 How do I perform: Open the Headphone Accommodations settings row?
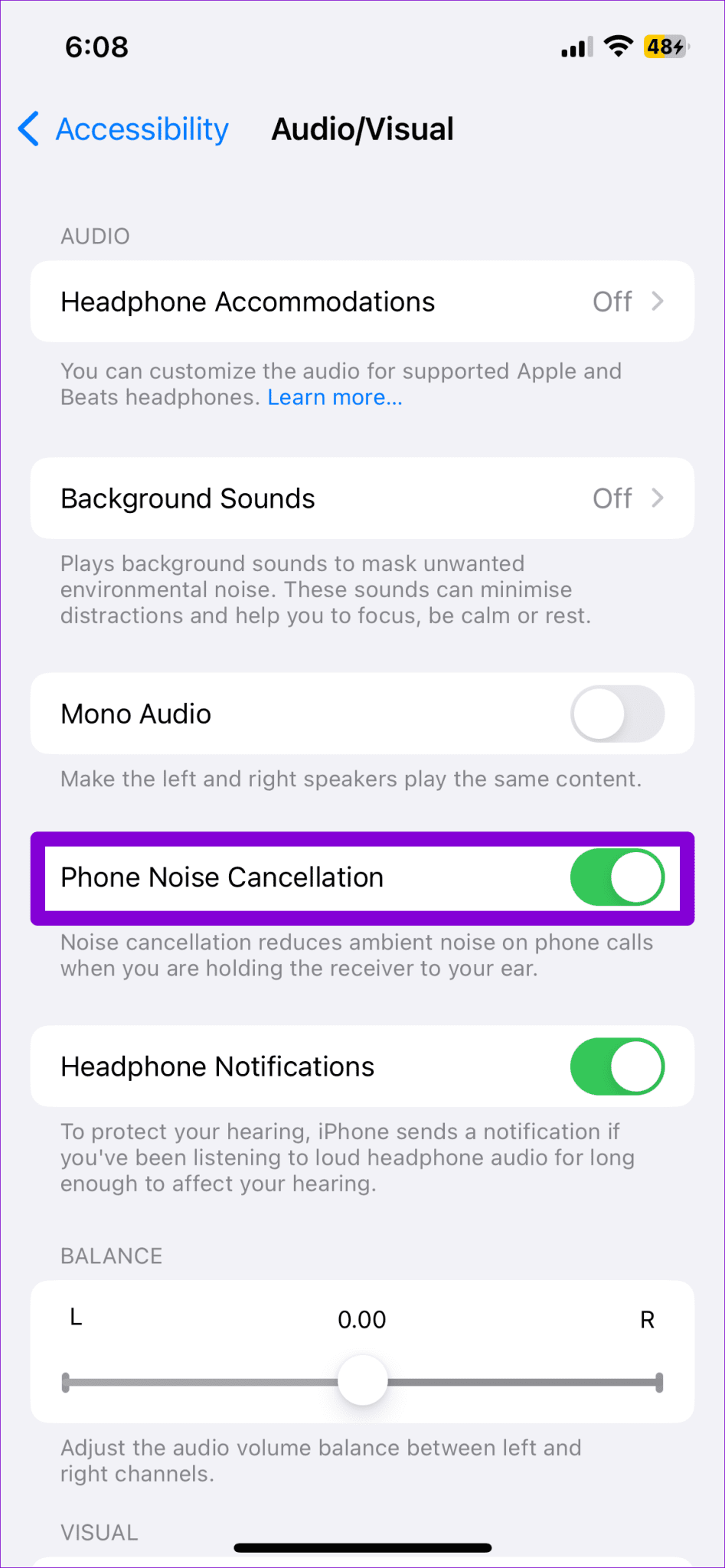coord(306,301)
